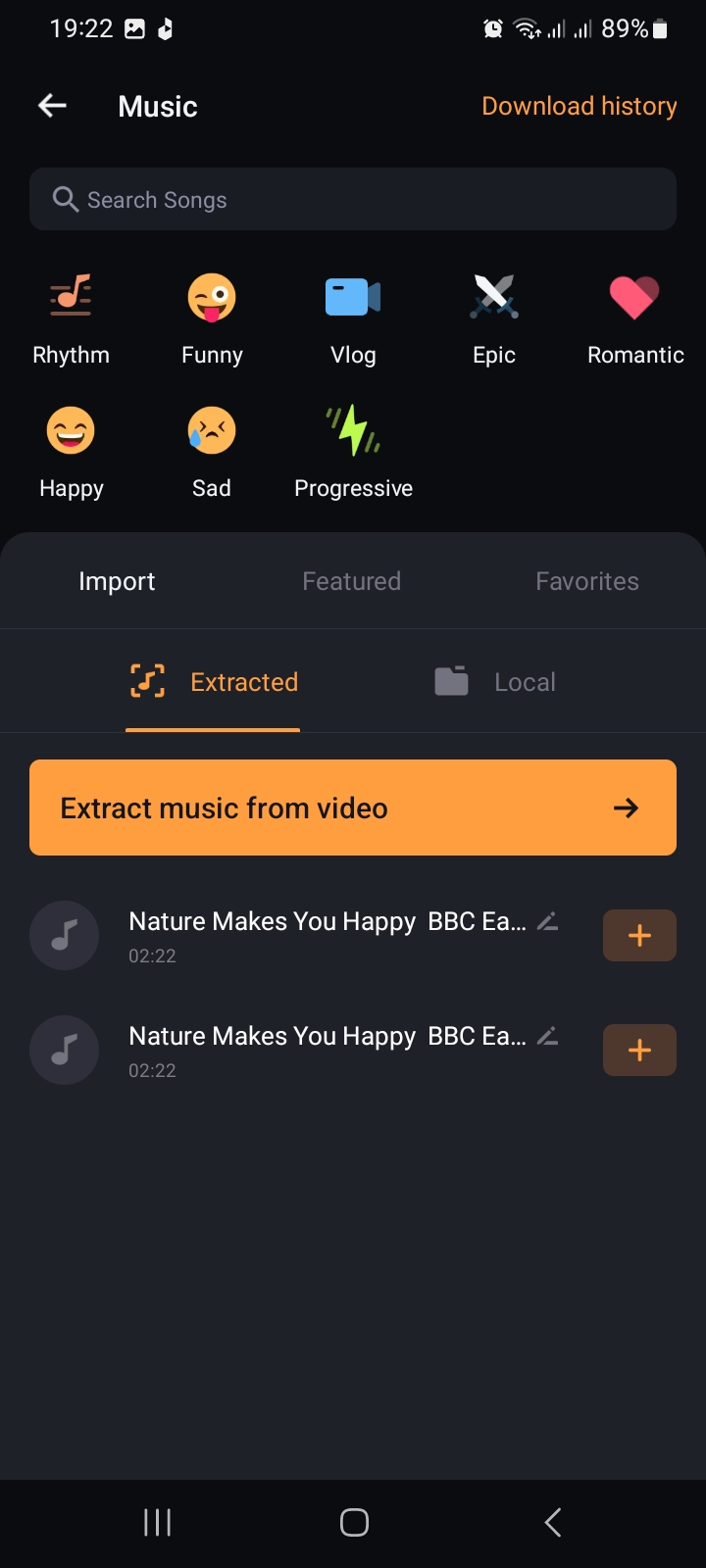The height and width of the screenshot is (1568, 706).
Task: Go to the system home screen
Action: (354, 1522)
